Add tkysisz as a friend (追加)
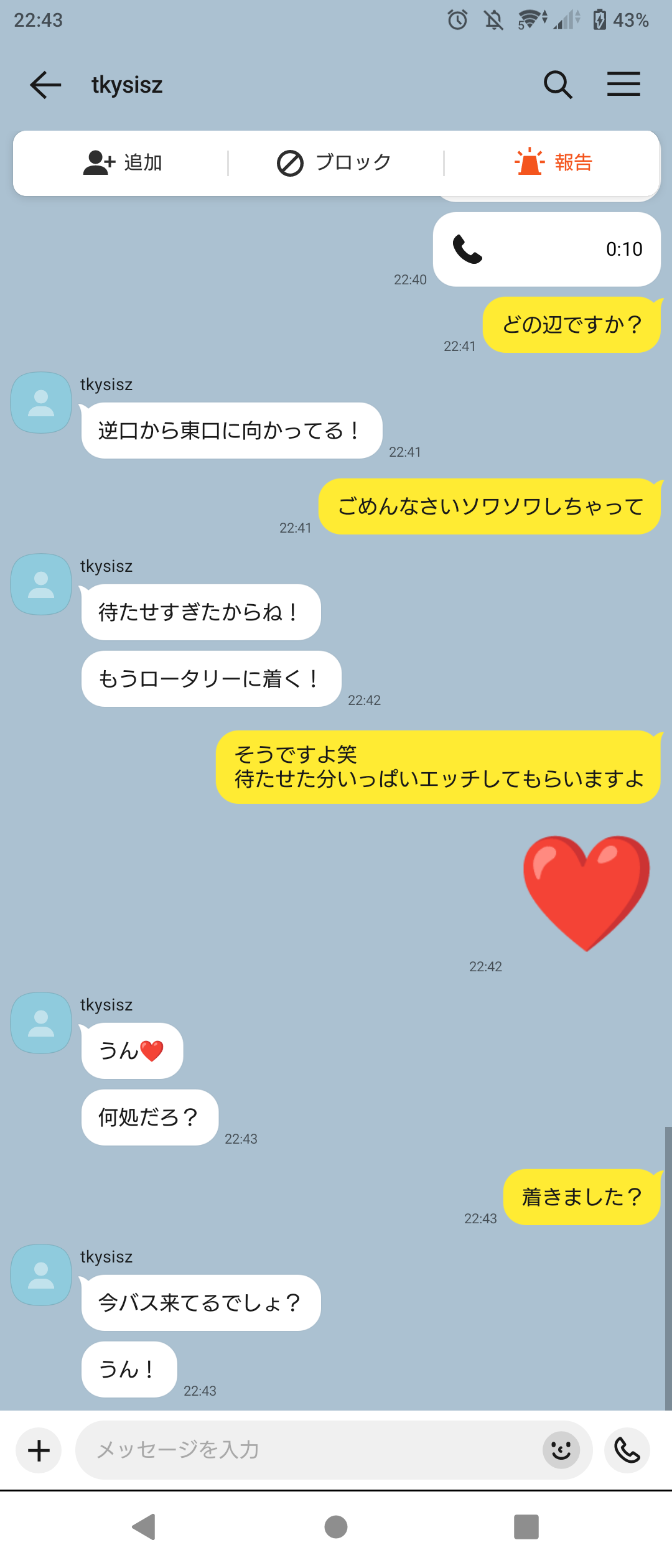Screen dimensions: 672x1568 123,163
